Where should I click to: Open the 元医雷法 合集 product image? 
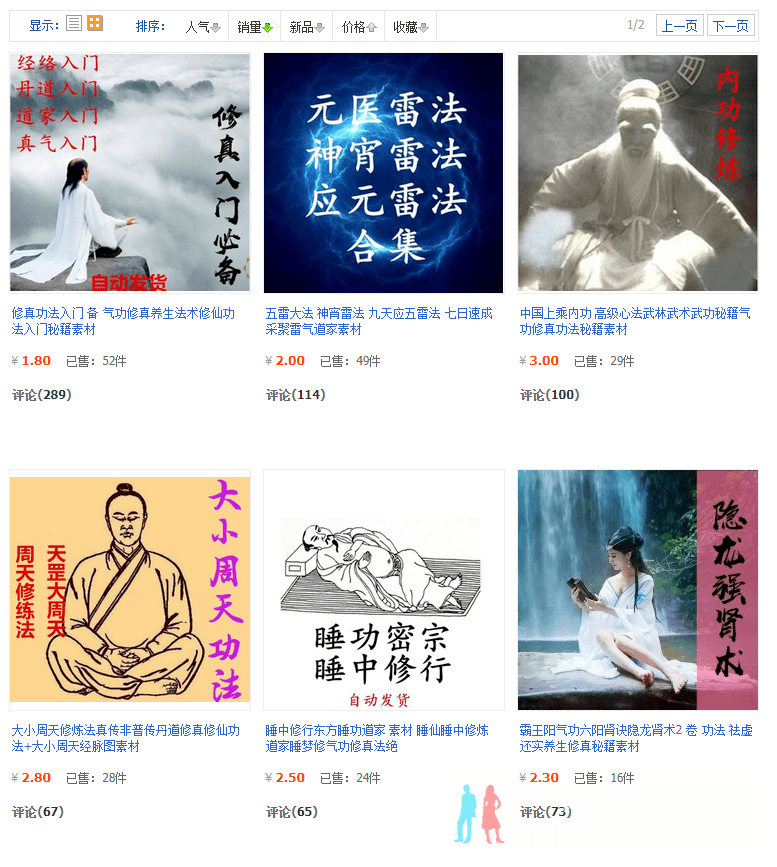[384, 172]
